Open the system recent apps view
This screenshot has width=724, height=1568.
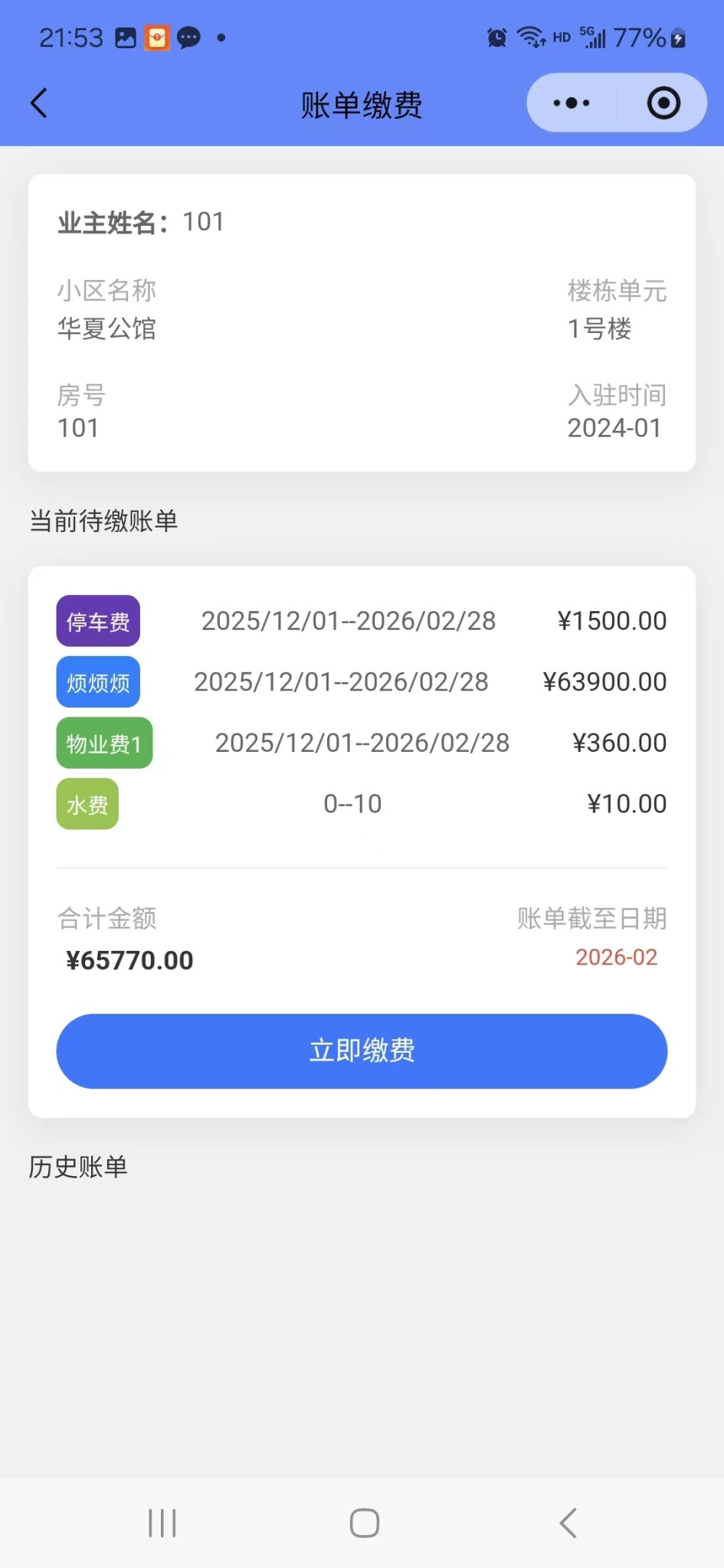[x=162, y=1523]
